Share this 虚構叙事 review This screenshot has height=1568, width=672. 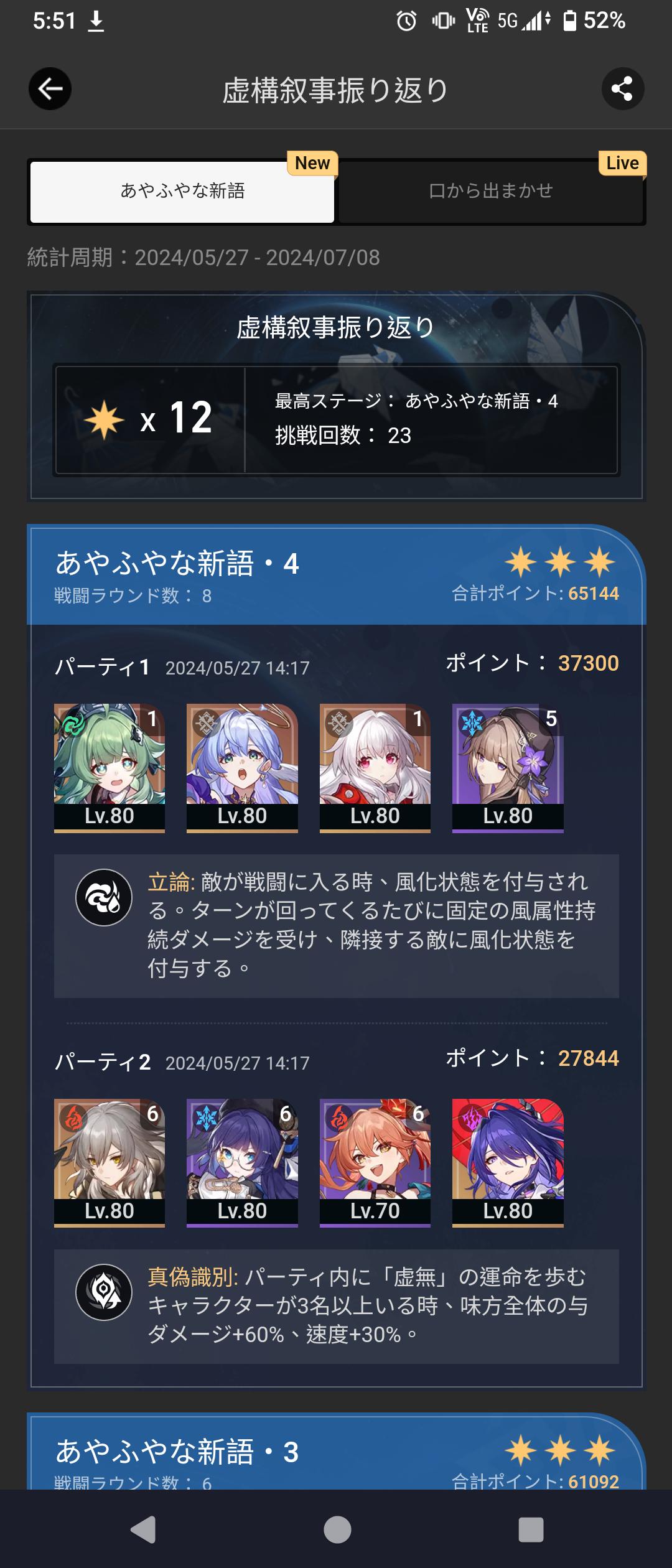[x=622, y=89]
